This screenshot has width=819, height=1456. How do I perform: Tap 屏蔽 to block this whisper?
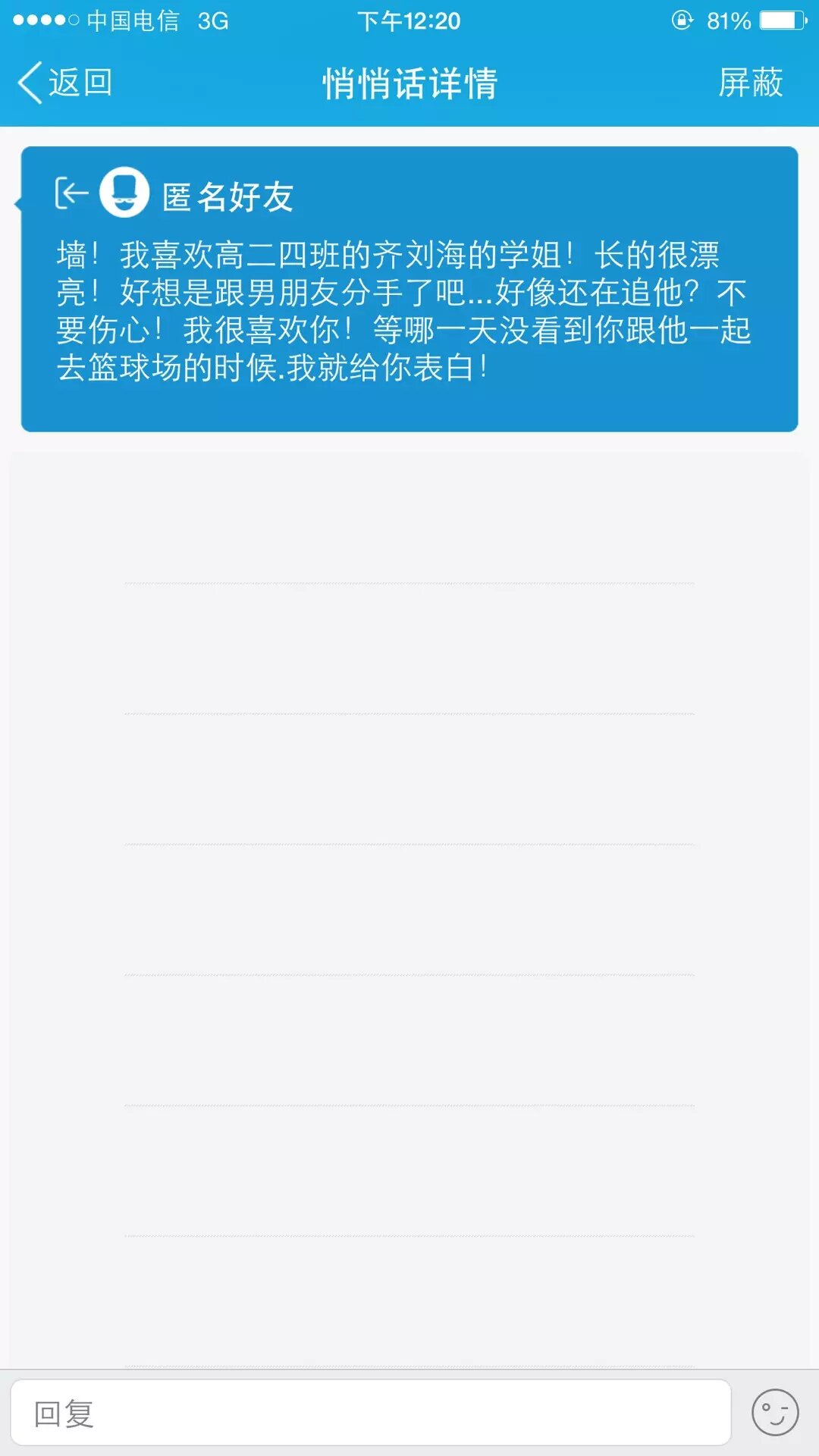[x=750, y=83]
